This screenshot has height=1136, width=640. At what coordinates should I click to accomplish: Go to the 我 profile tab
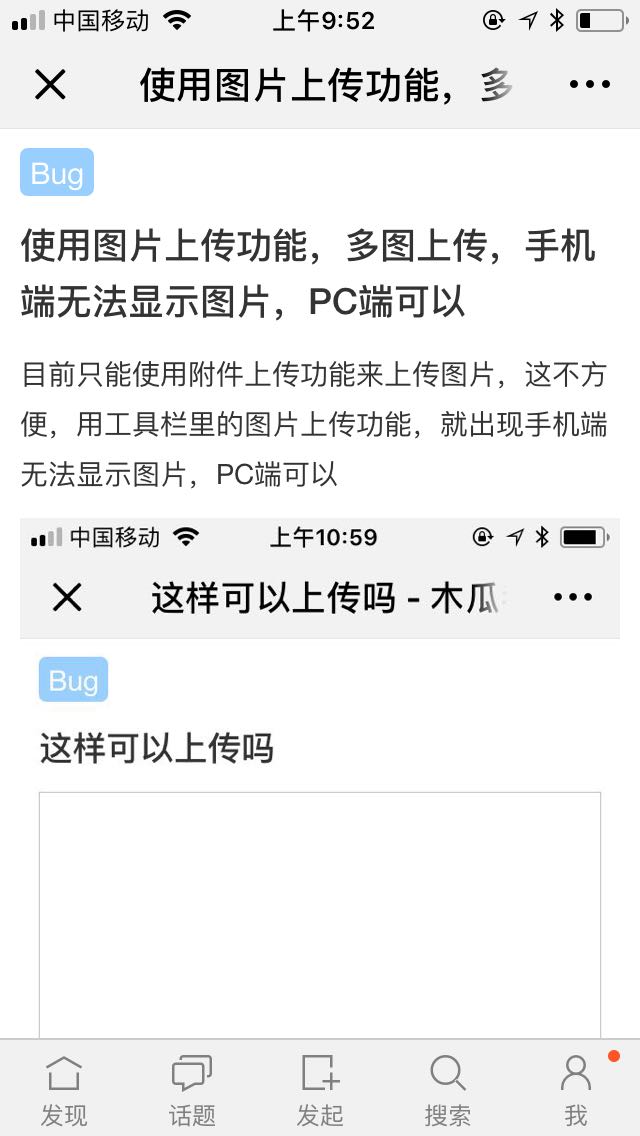pos(576,1090)
